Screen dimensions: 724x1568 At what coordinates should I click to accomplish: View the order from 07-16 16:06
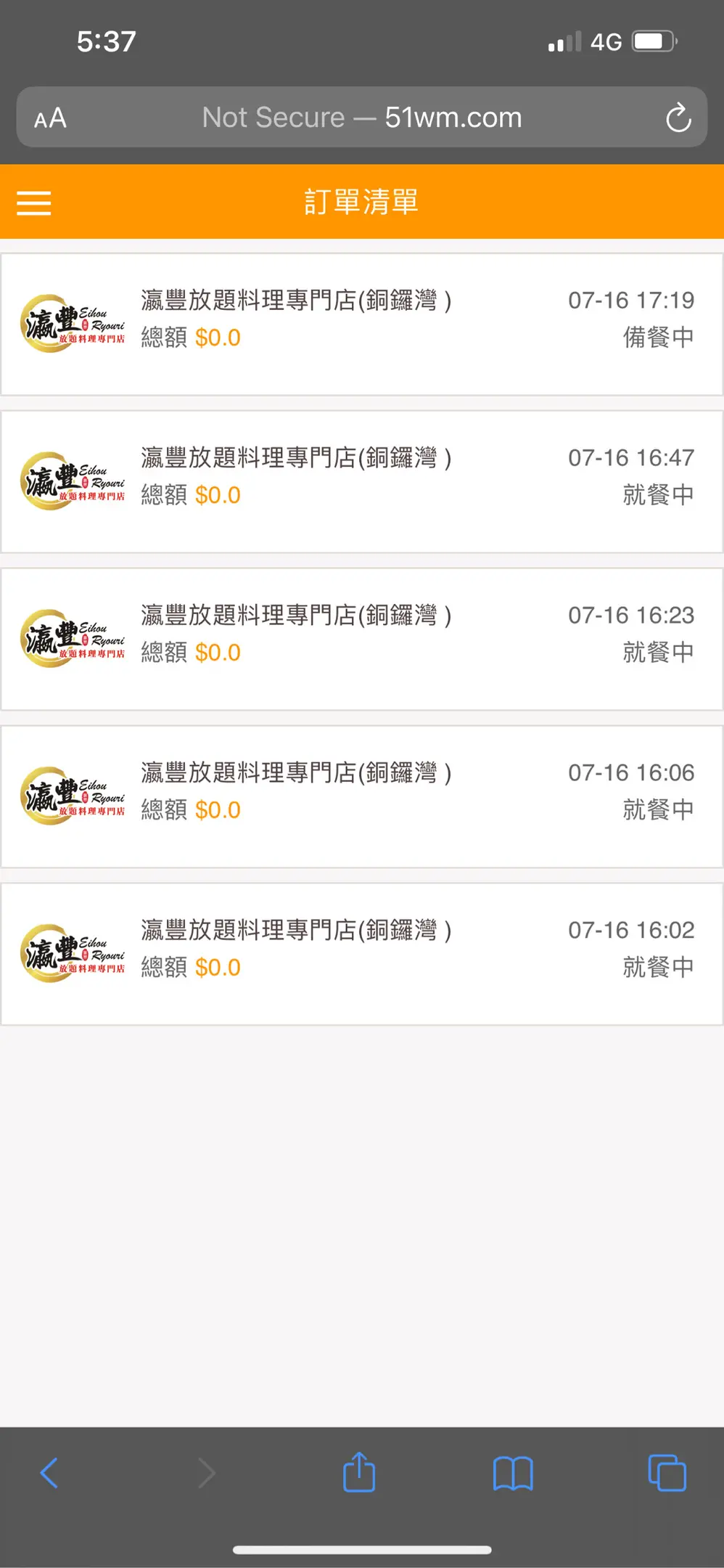coord(362,797)
